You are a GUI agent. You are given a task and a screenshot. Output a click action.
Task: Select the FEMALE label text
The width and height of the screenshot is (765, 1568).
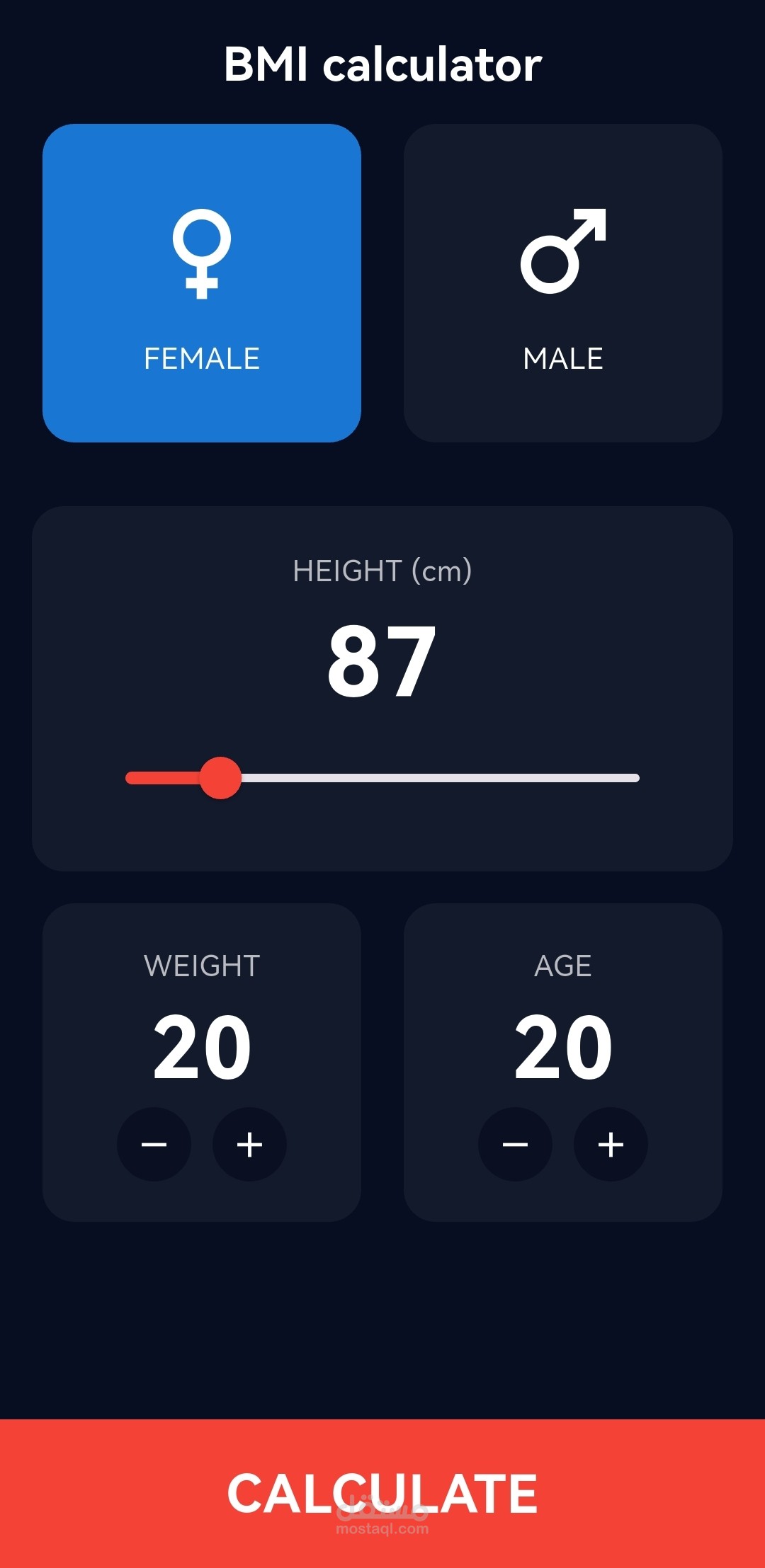tap(202, 358)
